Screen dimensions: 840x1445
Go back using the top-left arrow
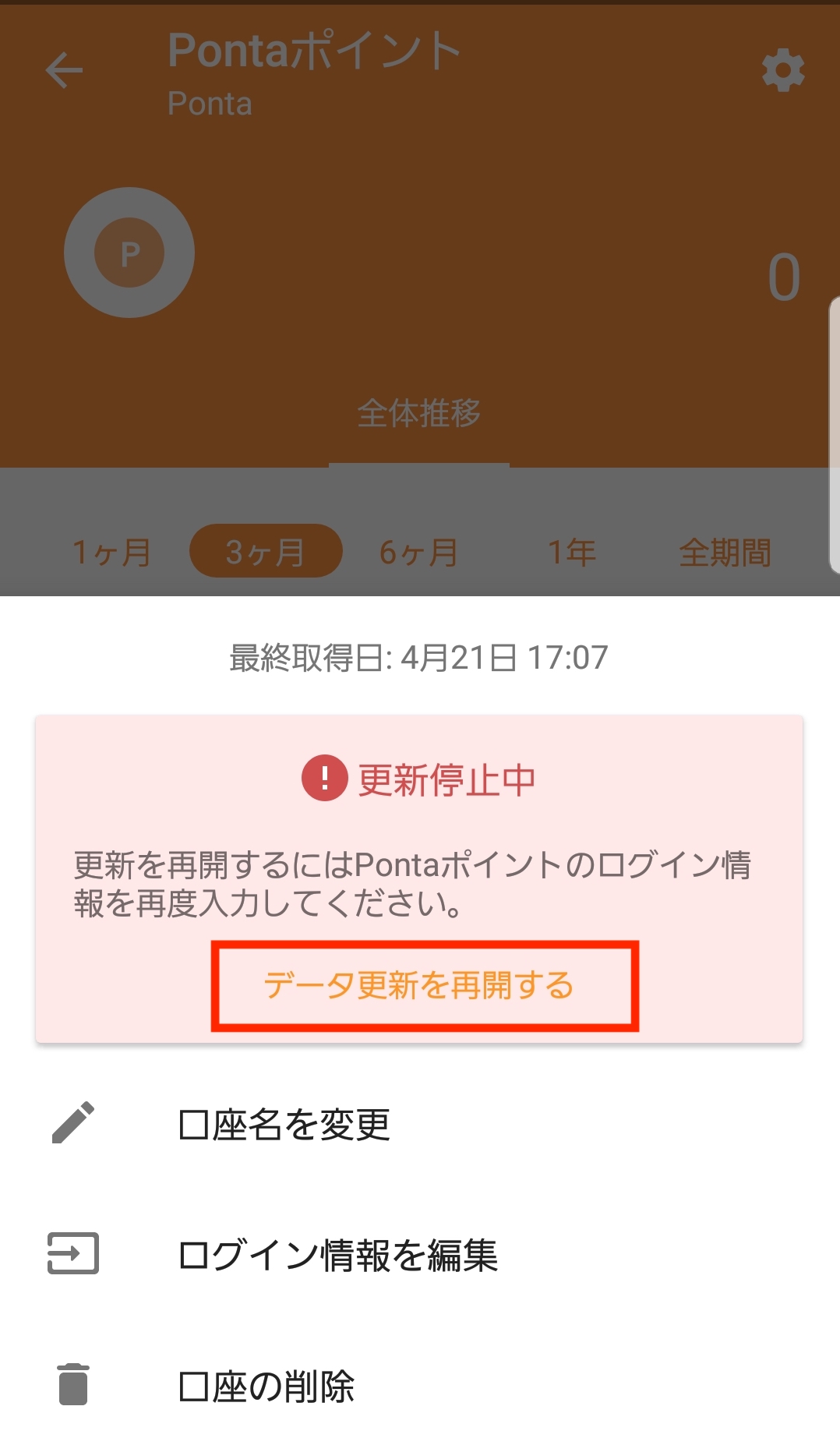pos(64,71)
